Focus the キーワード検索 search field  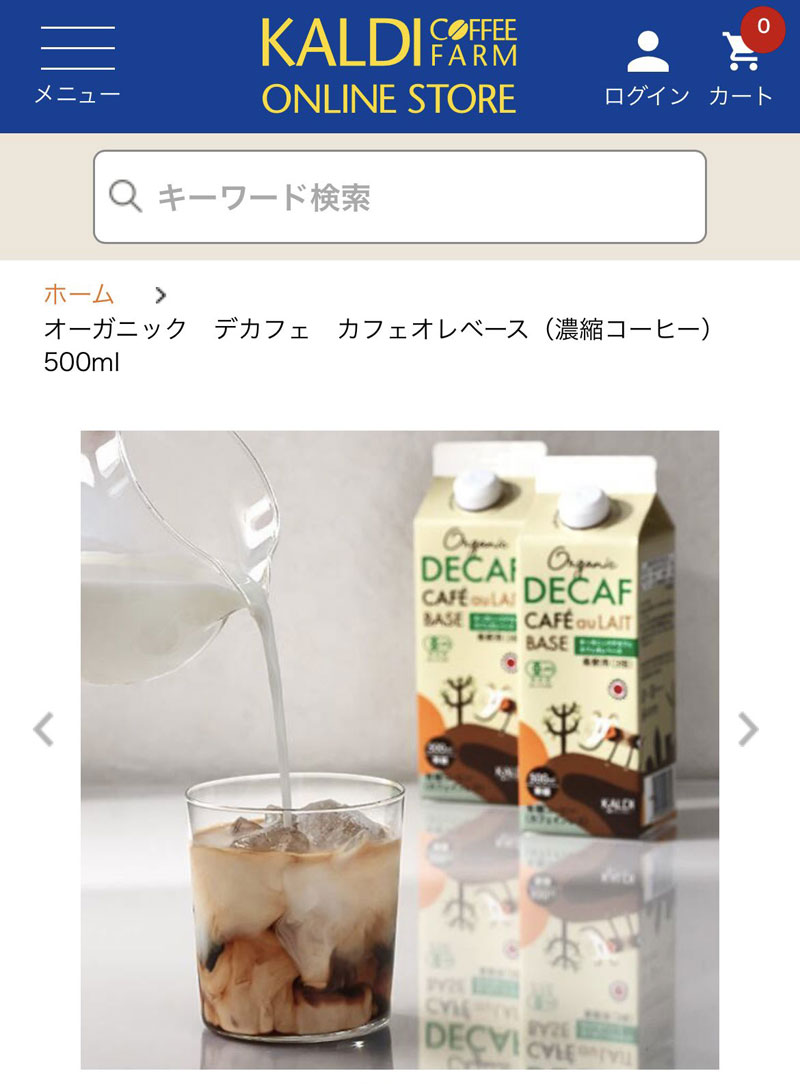400,197
